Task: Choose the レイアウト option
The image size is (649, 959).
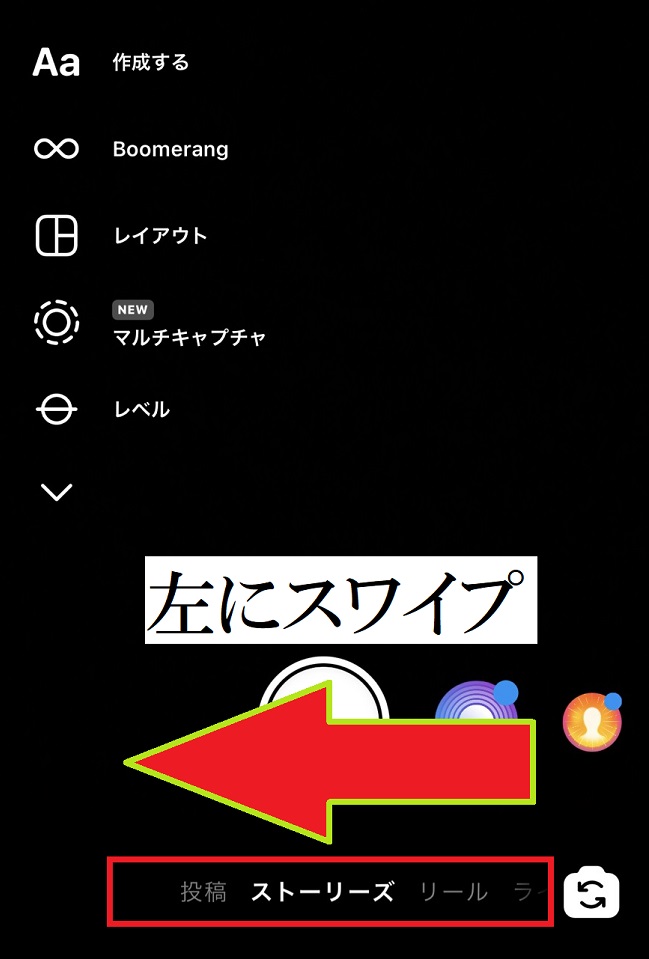Action: tap(56, 236)
